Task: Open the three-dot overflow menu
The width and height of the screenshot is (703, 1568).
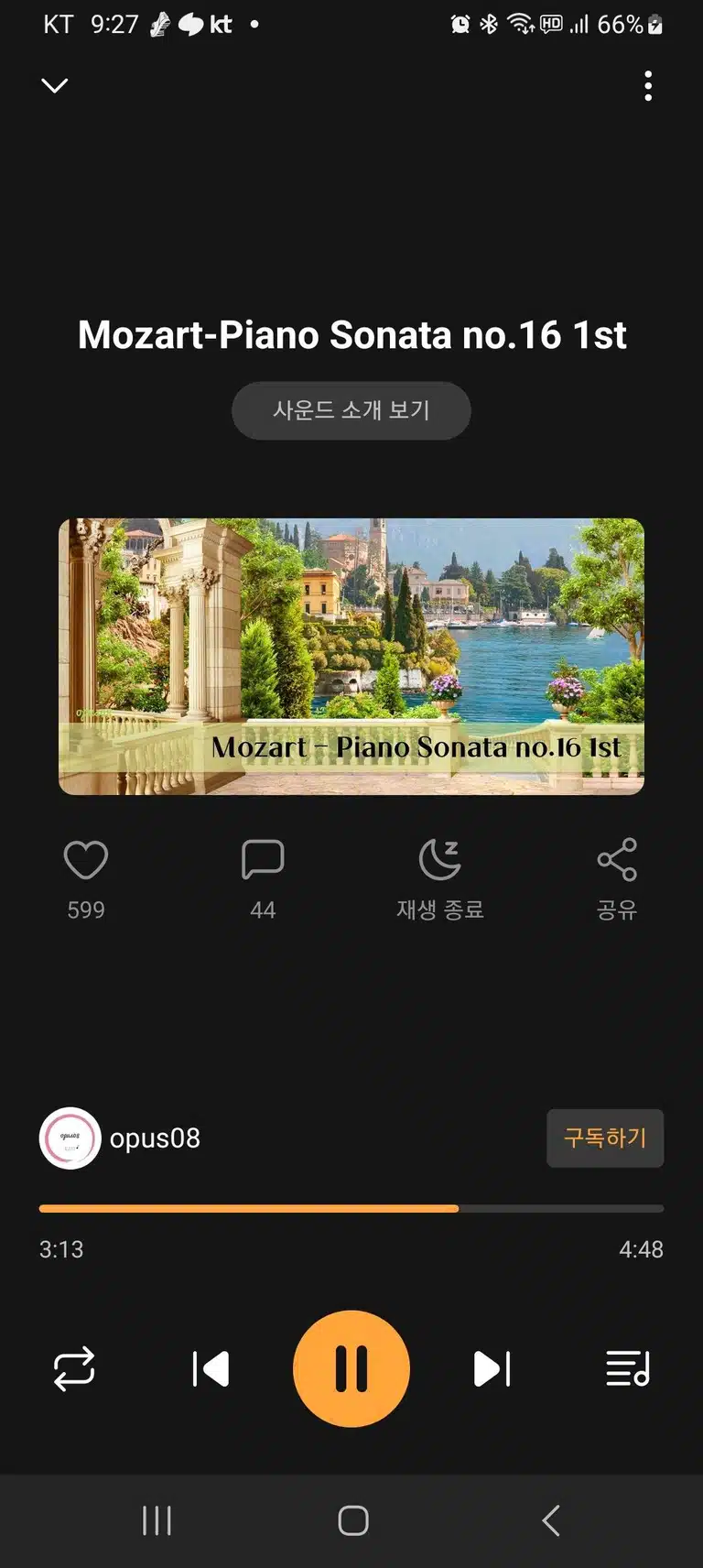Action: pyautogui.click(x=648, y=86)
